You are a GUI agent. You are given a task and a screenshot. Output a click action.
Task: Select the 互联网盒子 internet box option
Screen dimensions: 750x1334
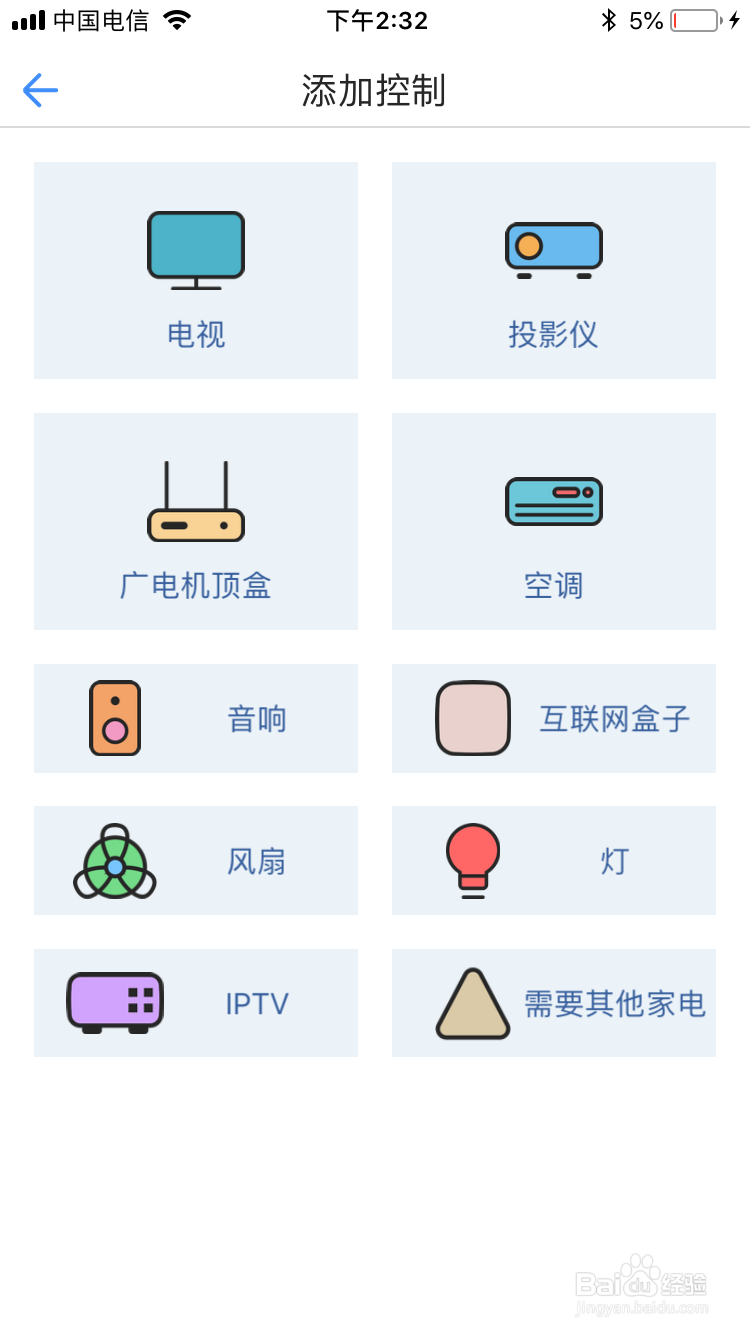pyautogui.click(x=553, y=718)
